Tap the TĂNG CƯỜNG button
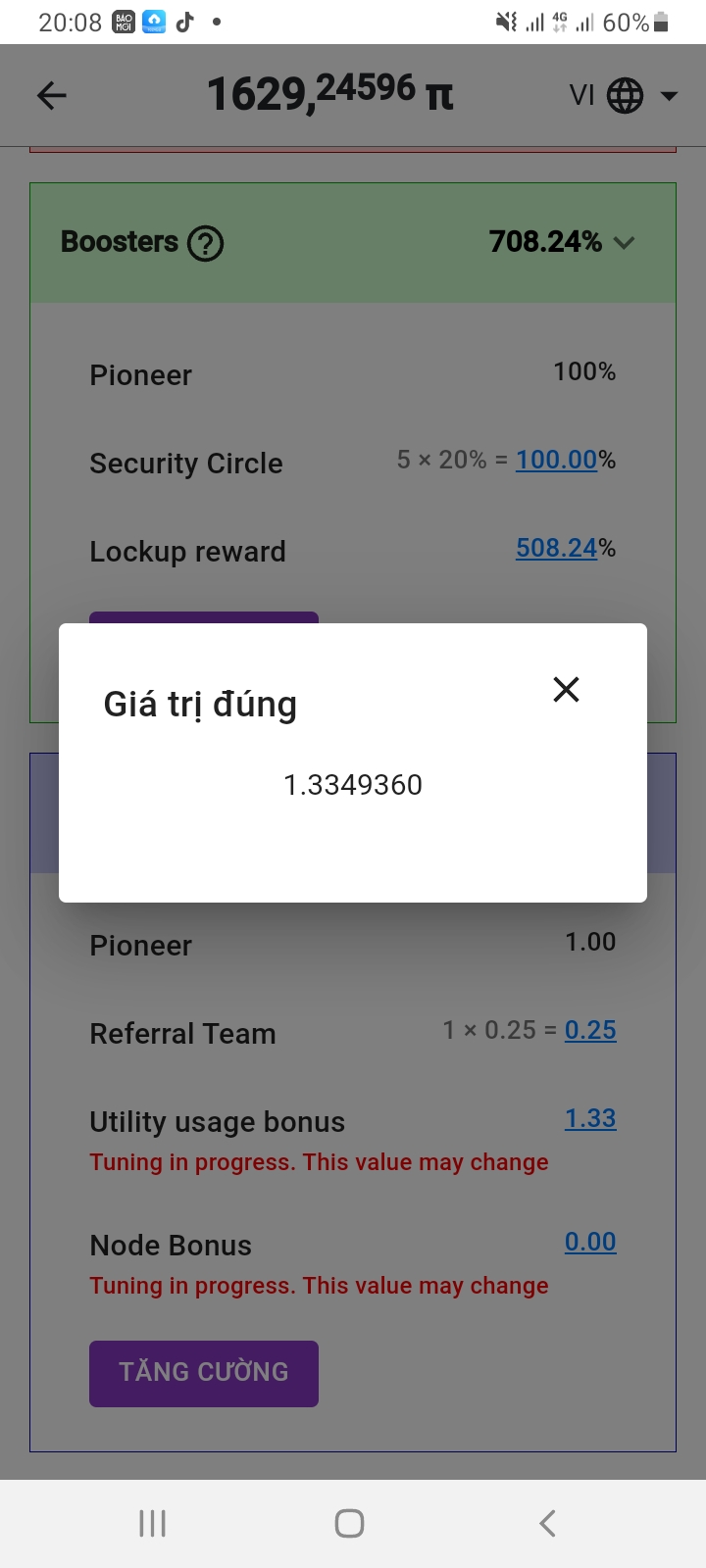This screenshot has width=706, height=1568. (x=204, y=1373)
